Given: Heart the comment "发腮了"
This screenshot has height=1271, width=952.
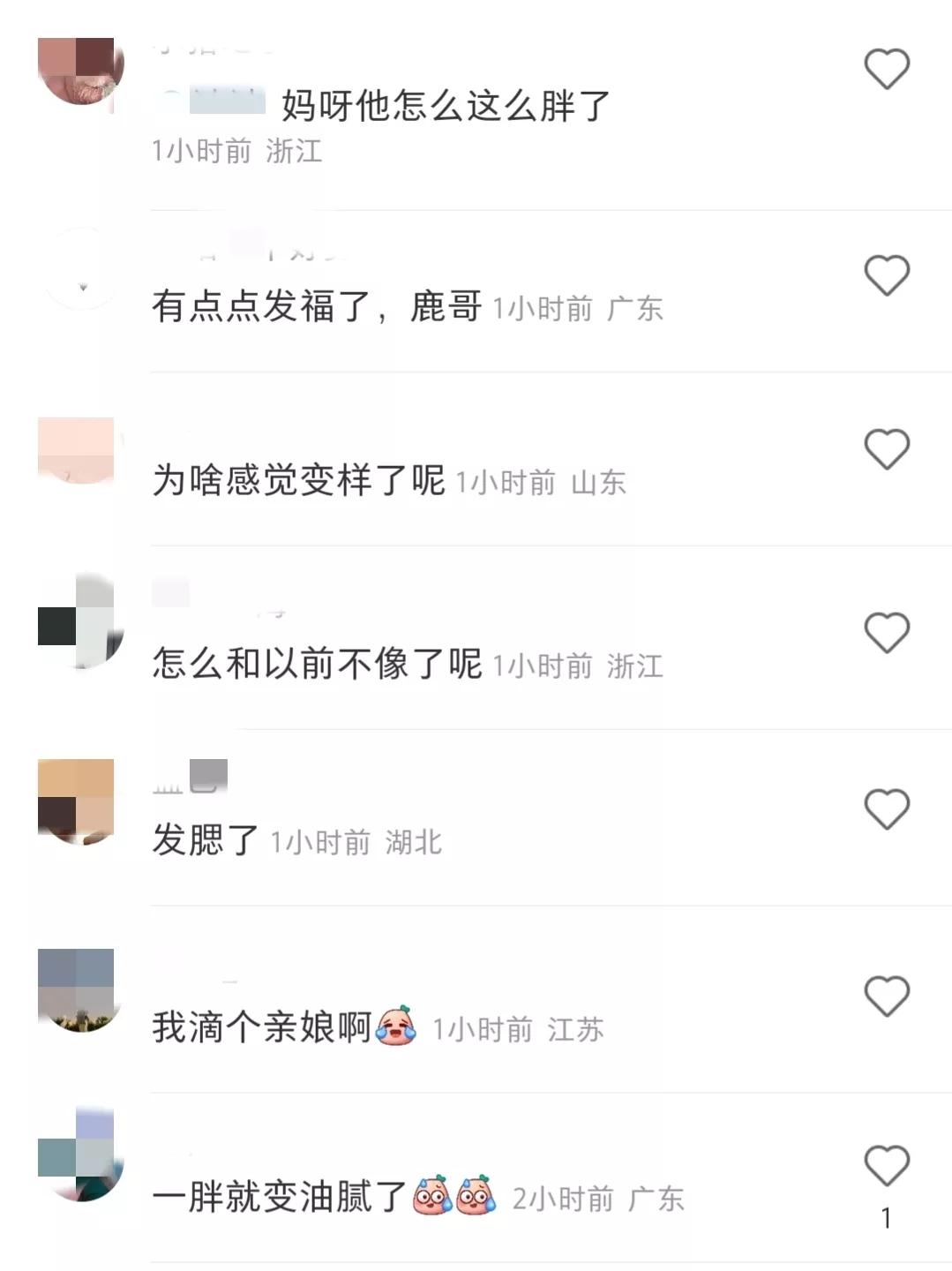Looking at the screenshot, I should point(886,809).
